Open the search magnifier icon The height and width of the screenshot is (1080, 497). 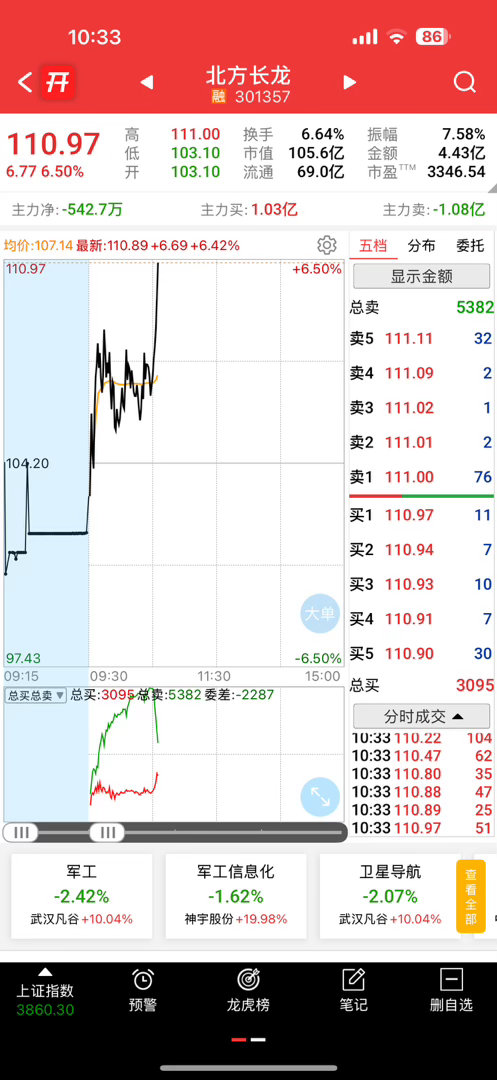465,83
